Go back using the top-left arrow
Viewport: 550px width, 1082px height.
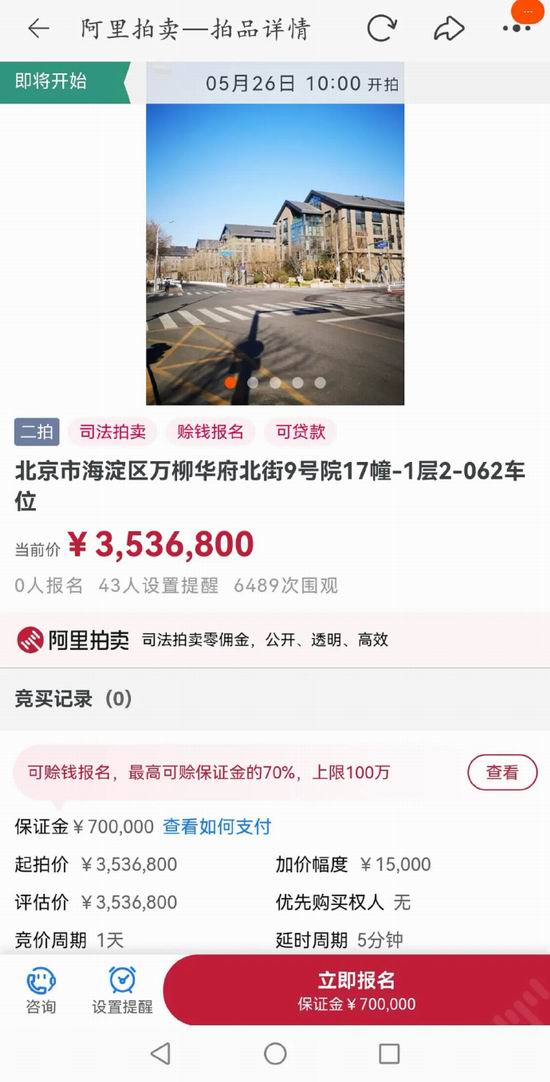click(x=39, y=29)
